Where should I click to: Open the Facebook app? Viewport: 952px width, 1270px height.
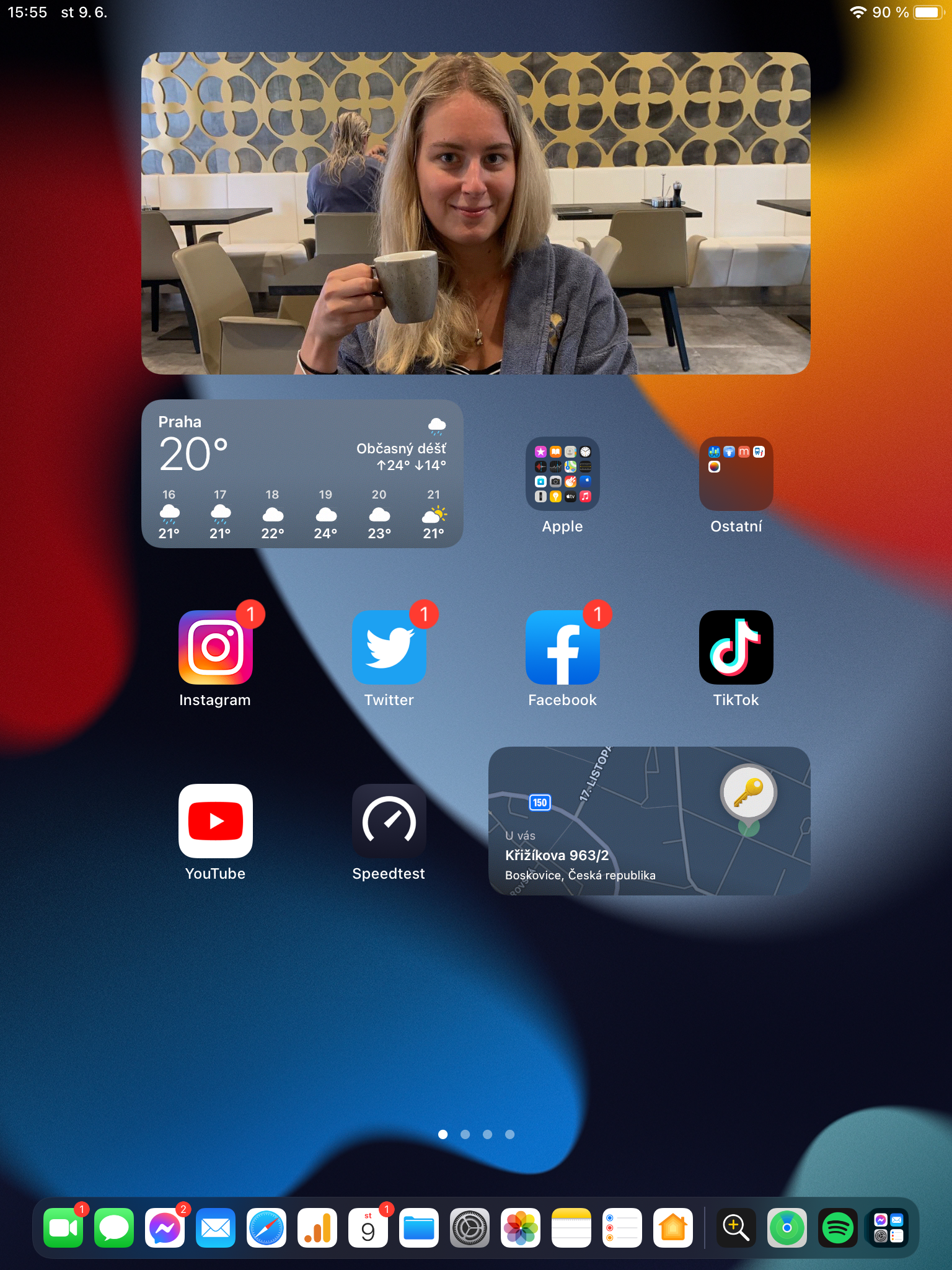[562, 647]
